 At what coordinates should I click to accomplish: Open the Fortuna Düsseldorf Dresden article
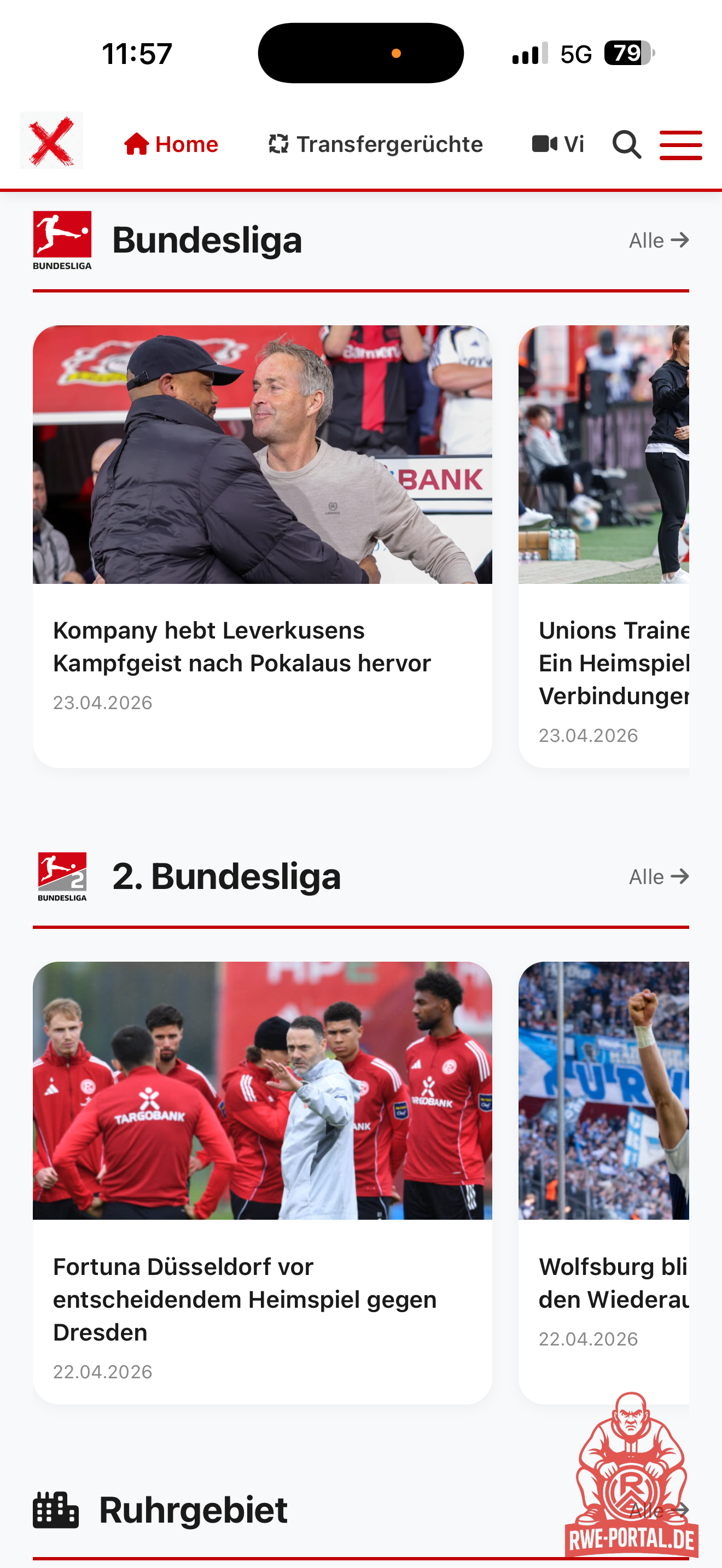pos(263,1299)
